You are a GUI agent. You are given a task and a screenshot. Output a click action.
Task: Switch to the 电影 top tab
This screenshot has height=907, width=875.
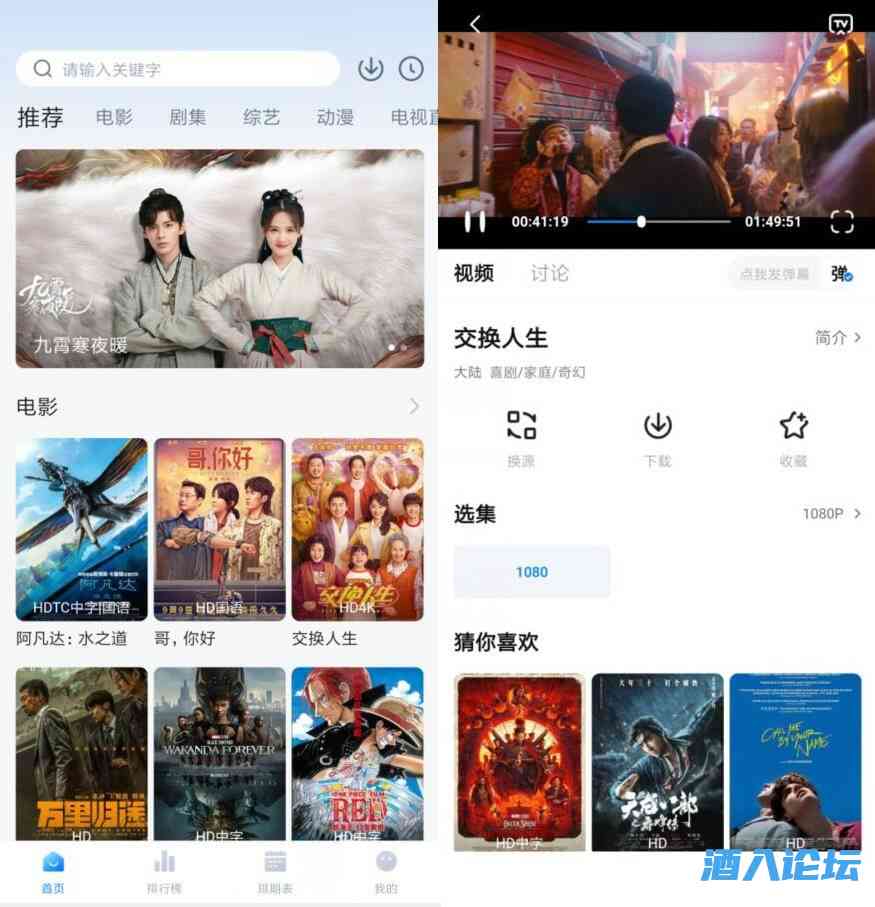pos(114,117)
